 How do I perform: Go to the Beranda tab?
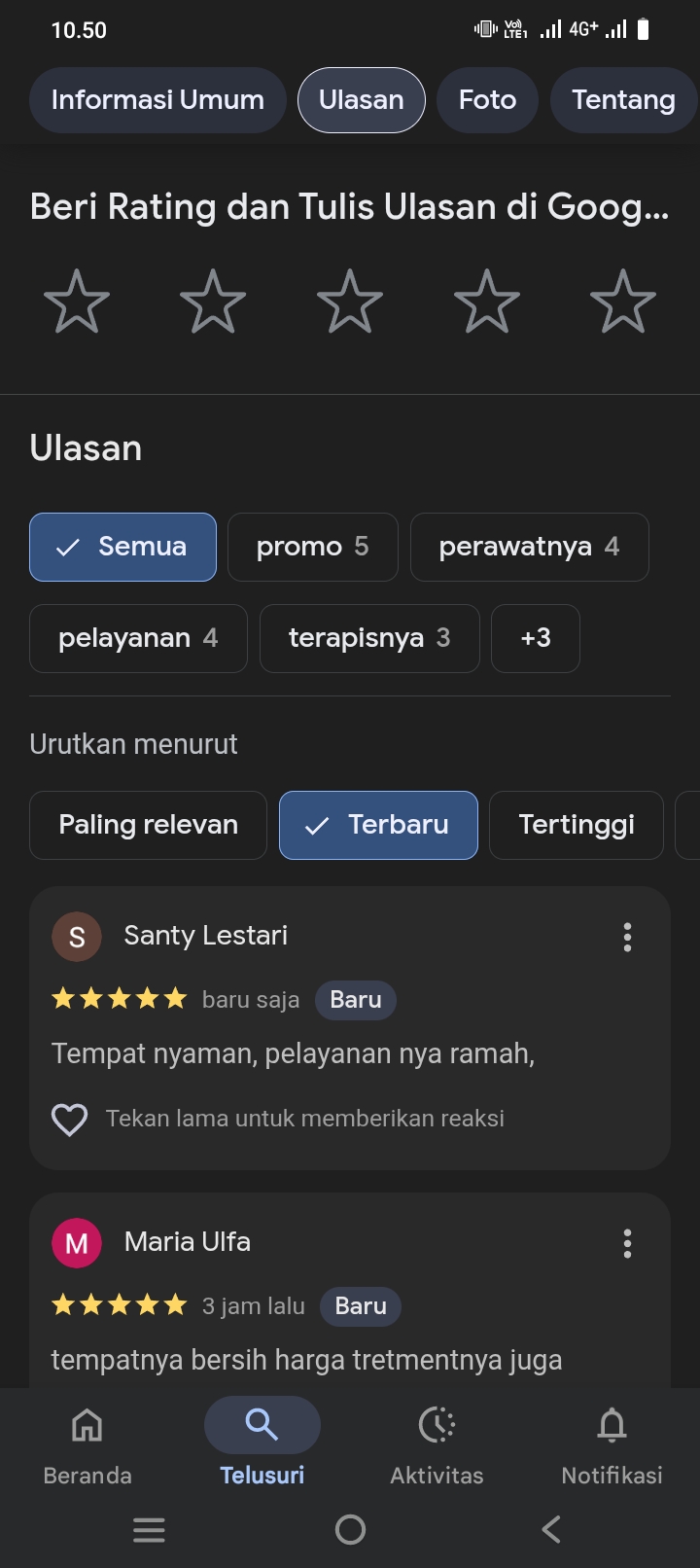87,1445
